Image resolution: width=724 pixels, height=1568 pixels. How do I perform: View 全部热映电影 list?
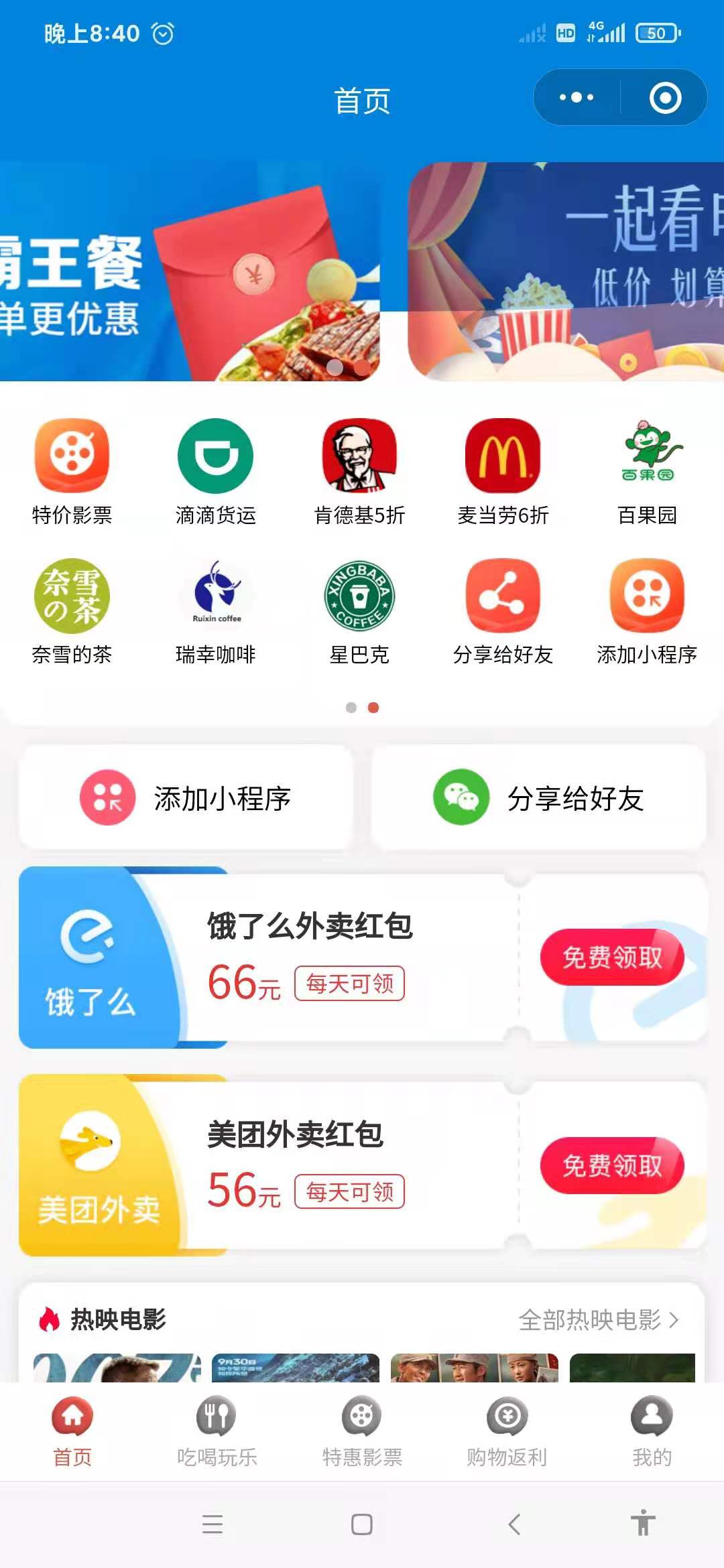tap(599, 1319)
